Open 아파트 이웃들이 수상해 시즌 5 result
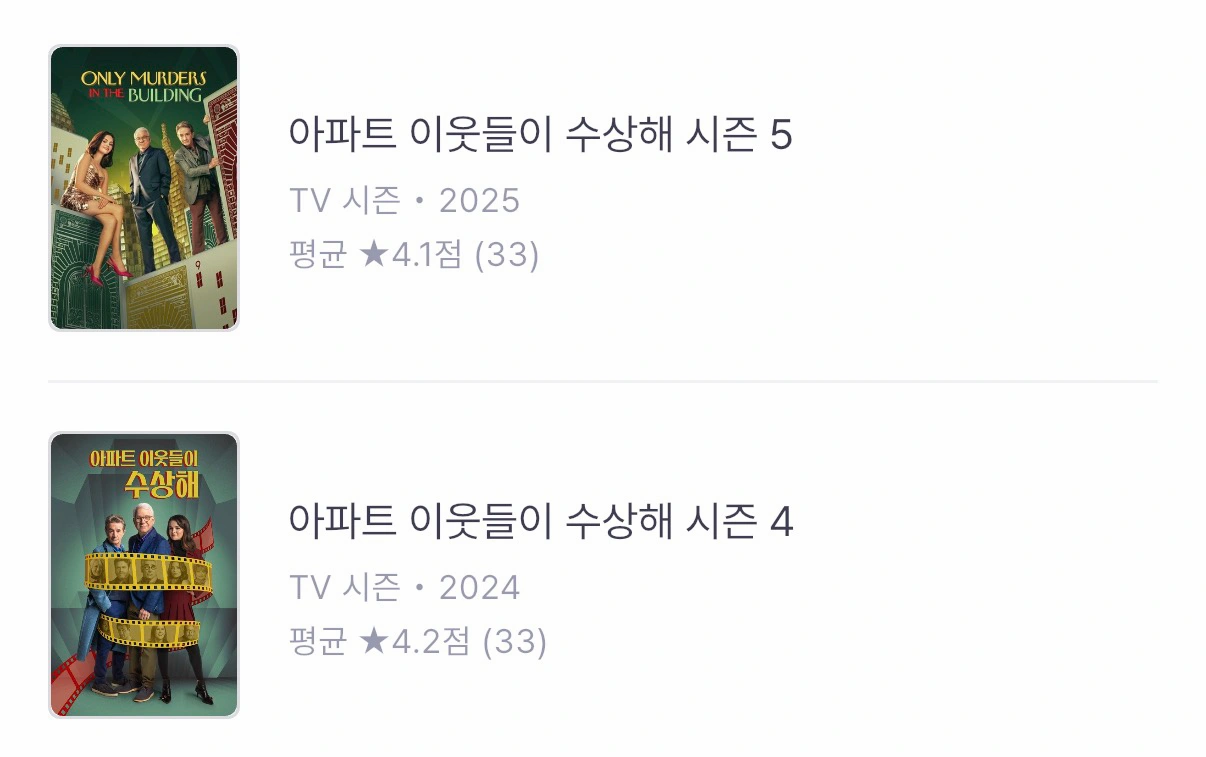1206x757 pixels. pyautogui.click(x=540, y=135)
